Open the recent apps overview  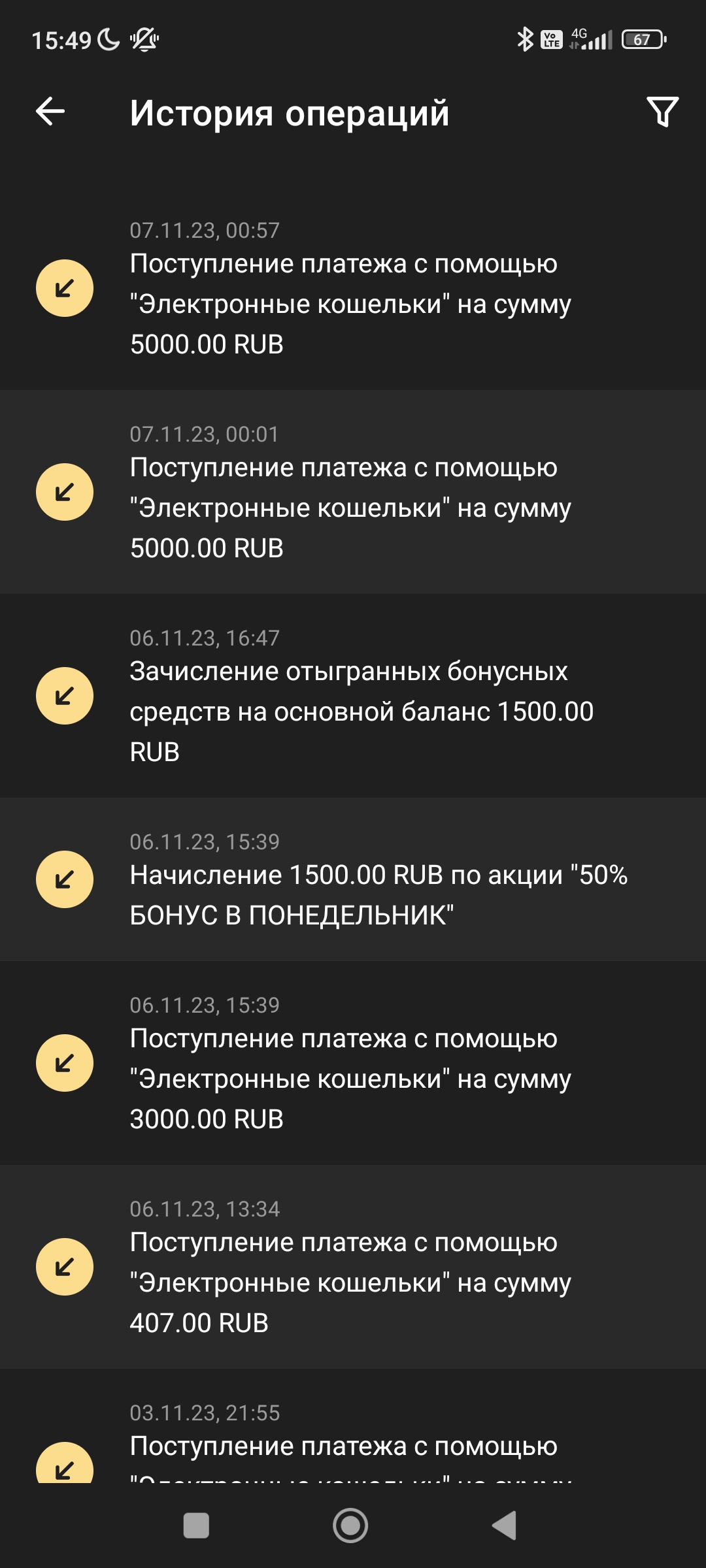coord(196,1526)
